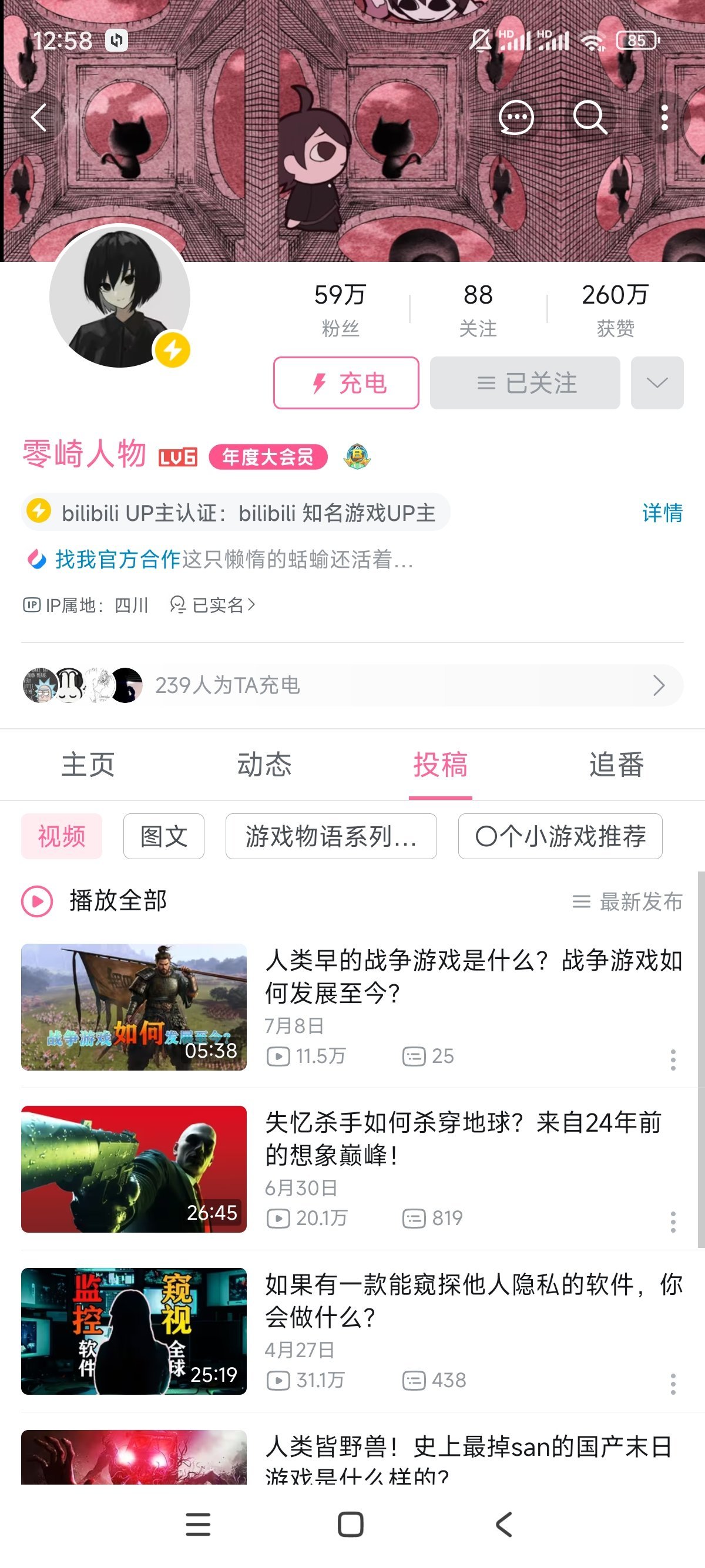Image resolution: width=705 pixels, height=1568 pixels.
Task: Tap the 已关注 button
Action: [525, 383]
